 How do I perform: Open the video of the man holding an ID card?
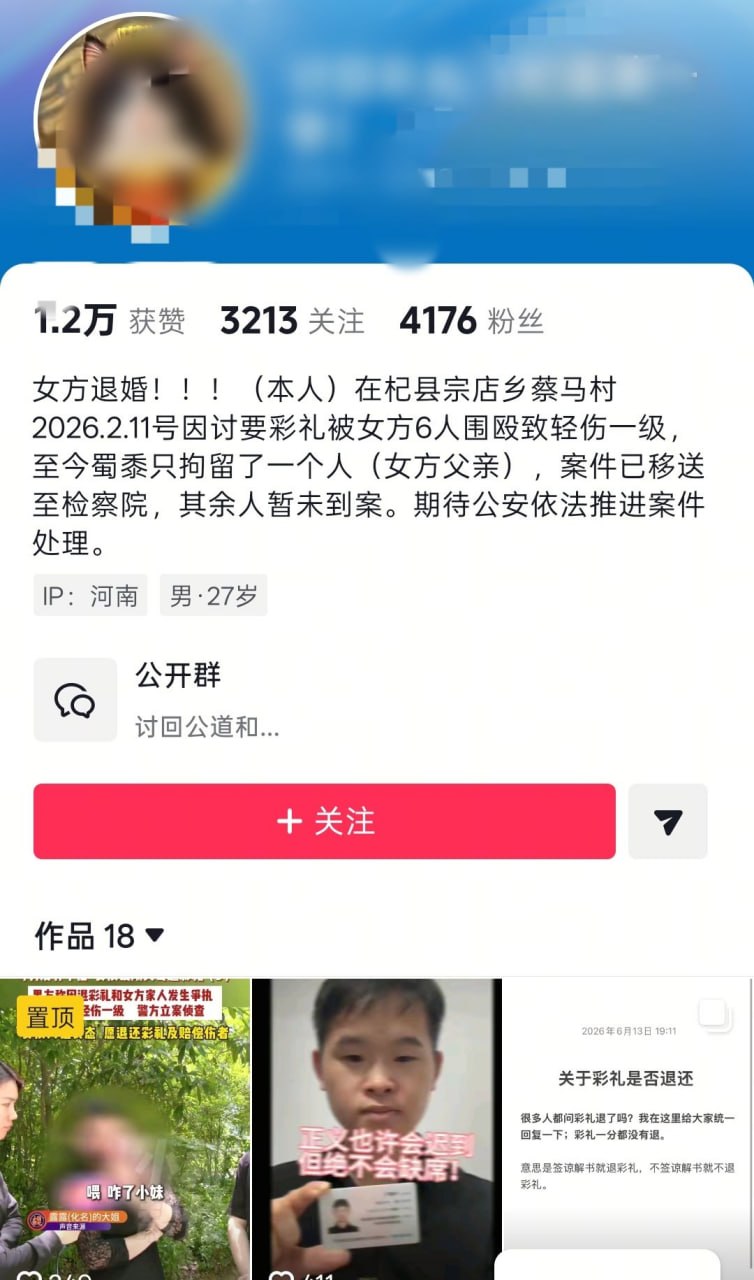click(376, 1129)
